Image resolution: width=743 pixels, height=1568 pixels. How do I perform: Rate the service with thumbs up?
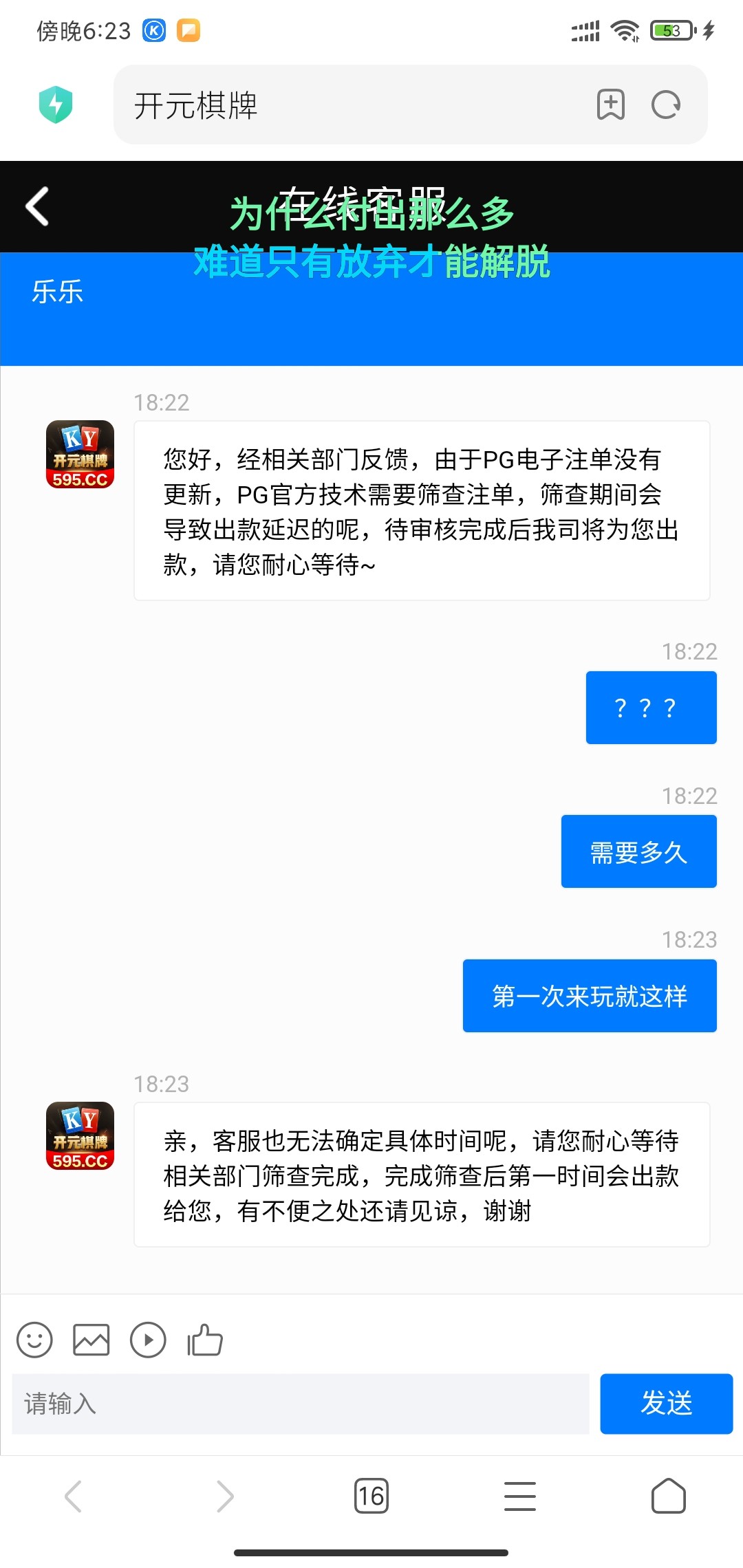click(205, 1340)
